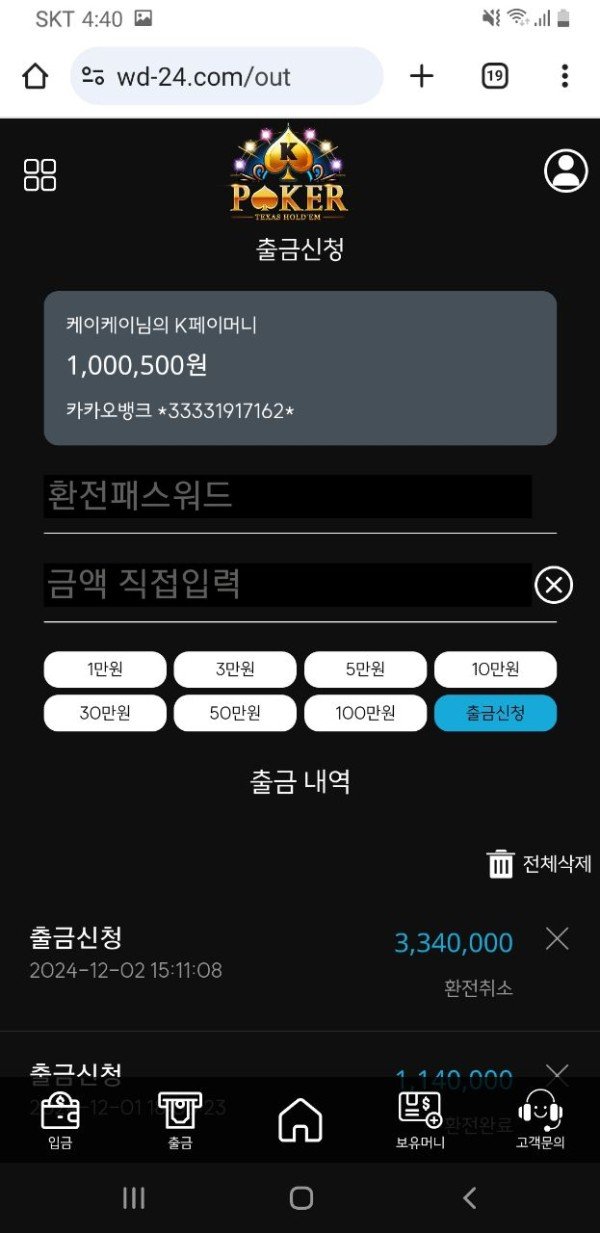Tap the 금액 직접입력 amount field
The width and height of the screenshot is (600, 1233).
click(288, 585)
